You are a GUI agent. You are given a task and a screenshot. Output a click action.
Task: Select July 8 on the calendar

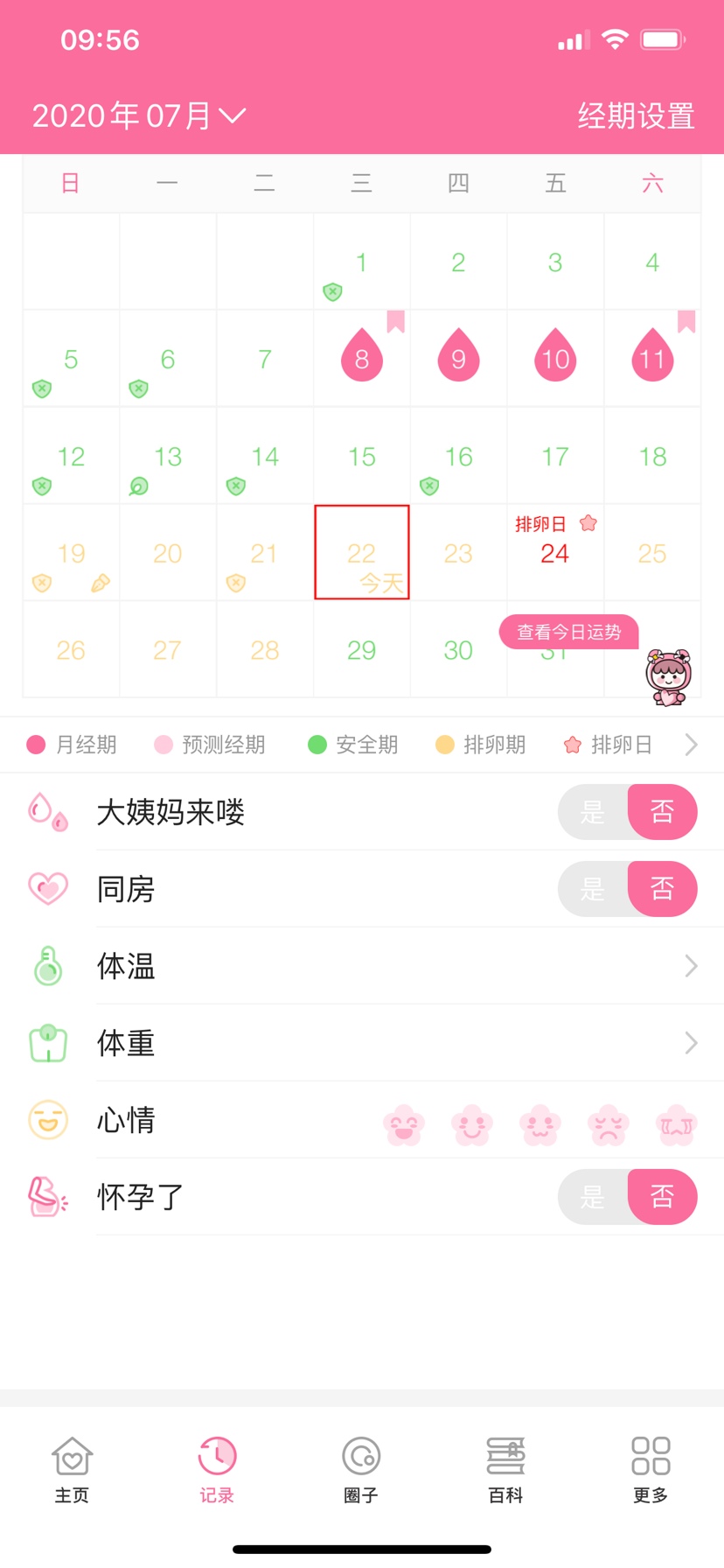point(362,357)
